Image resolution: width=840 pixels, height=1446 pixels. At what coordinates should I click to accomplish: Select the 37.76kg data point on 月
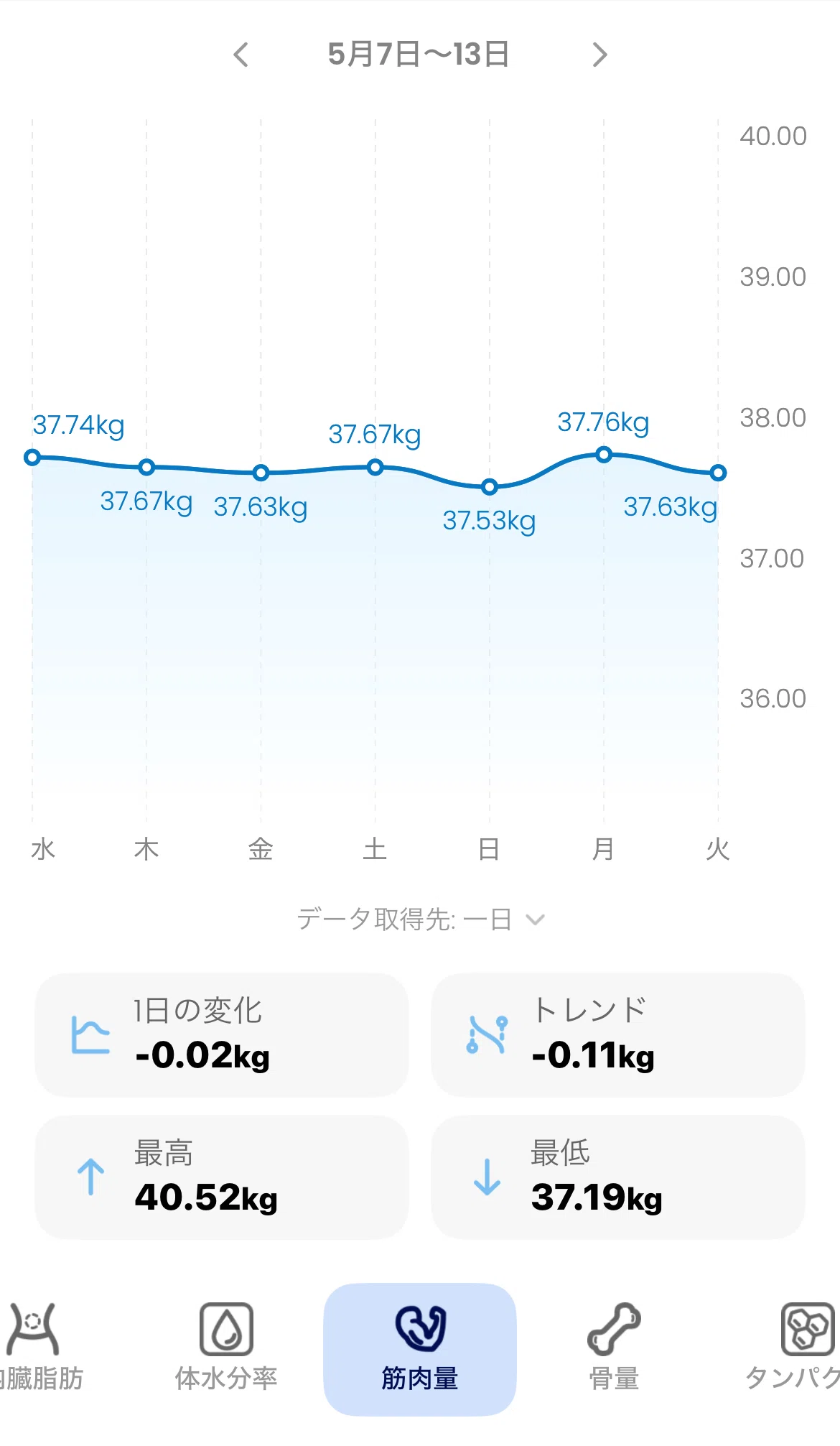604,454
